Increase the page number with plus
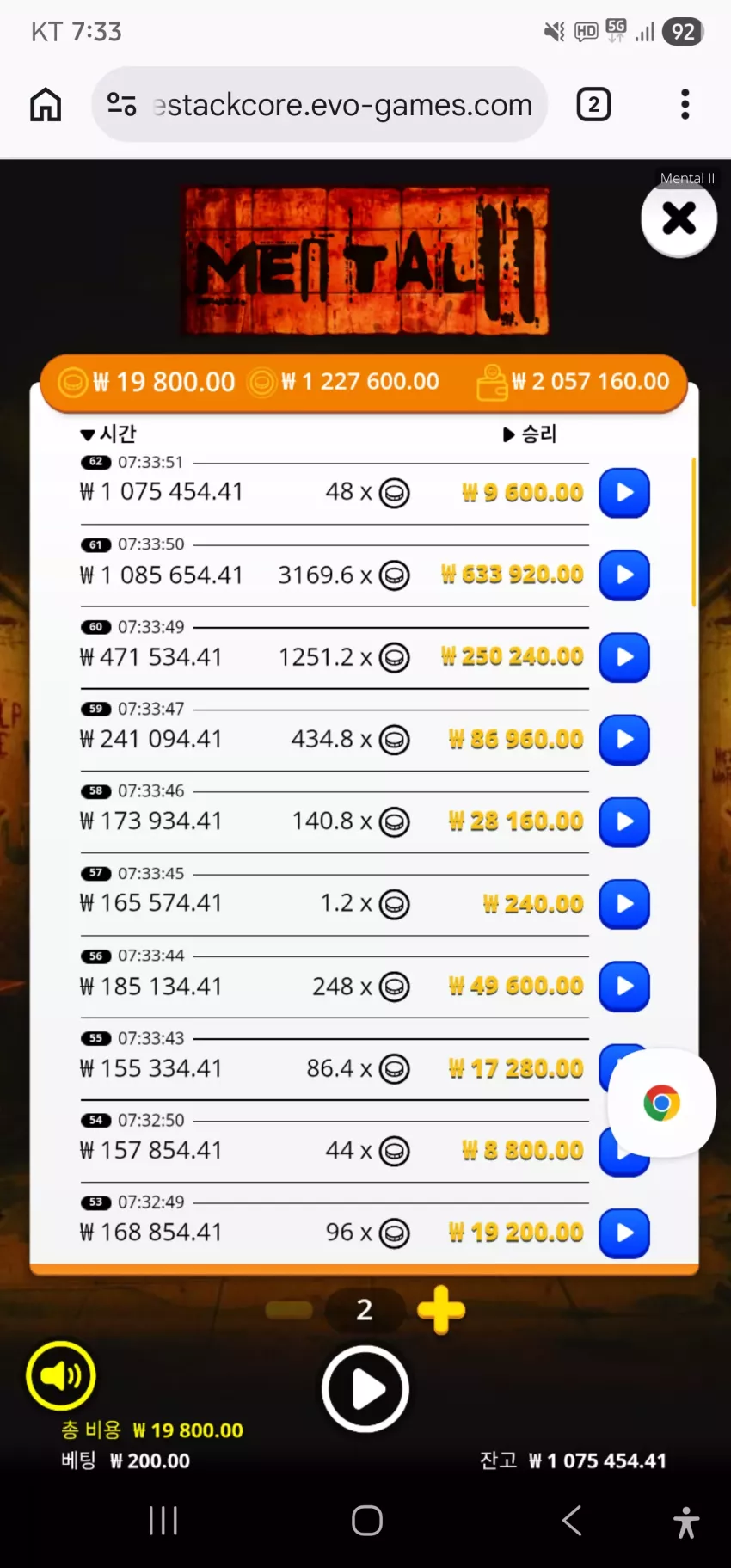Viewport: 731px width, 1568px height. (441, 1310)
